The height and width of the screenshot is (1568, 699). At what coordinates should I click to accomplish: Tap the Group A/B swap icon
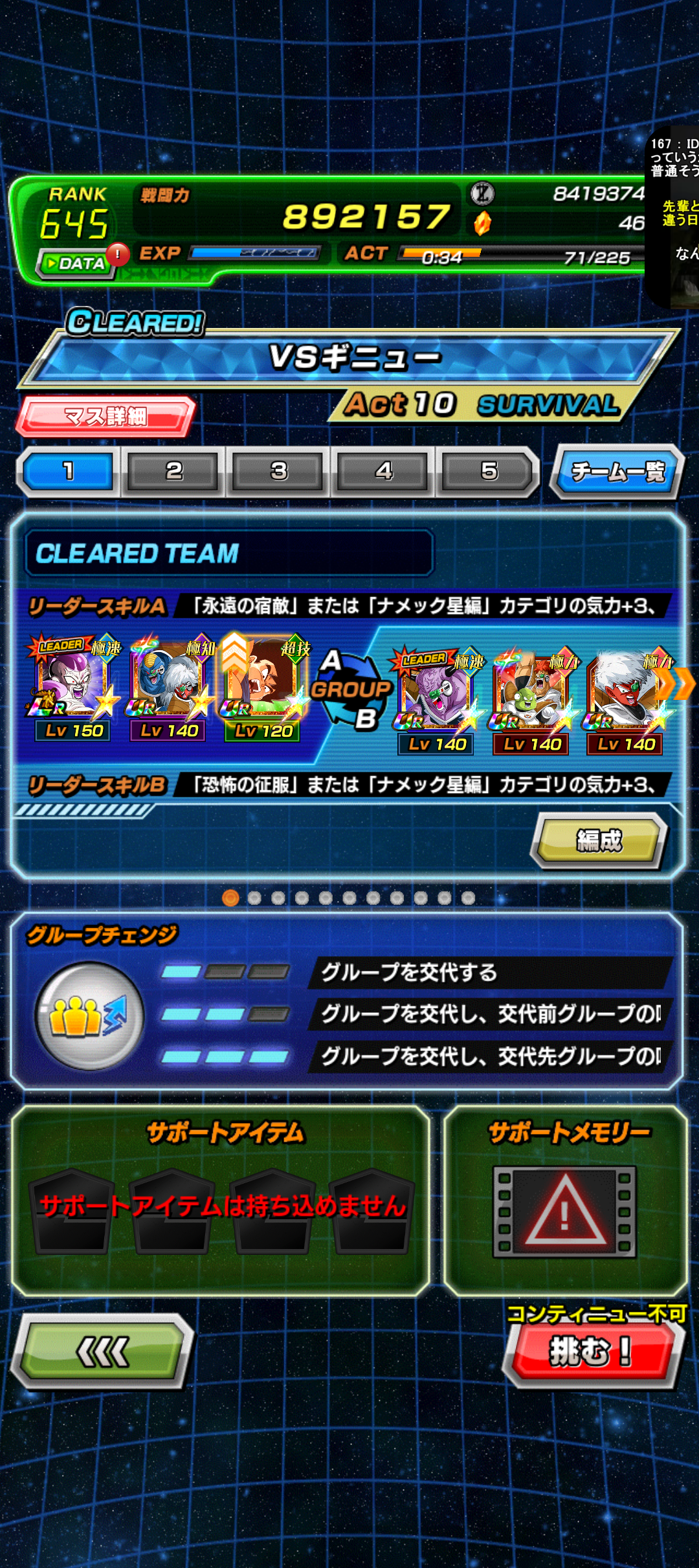tap(349, 690)
